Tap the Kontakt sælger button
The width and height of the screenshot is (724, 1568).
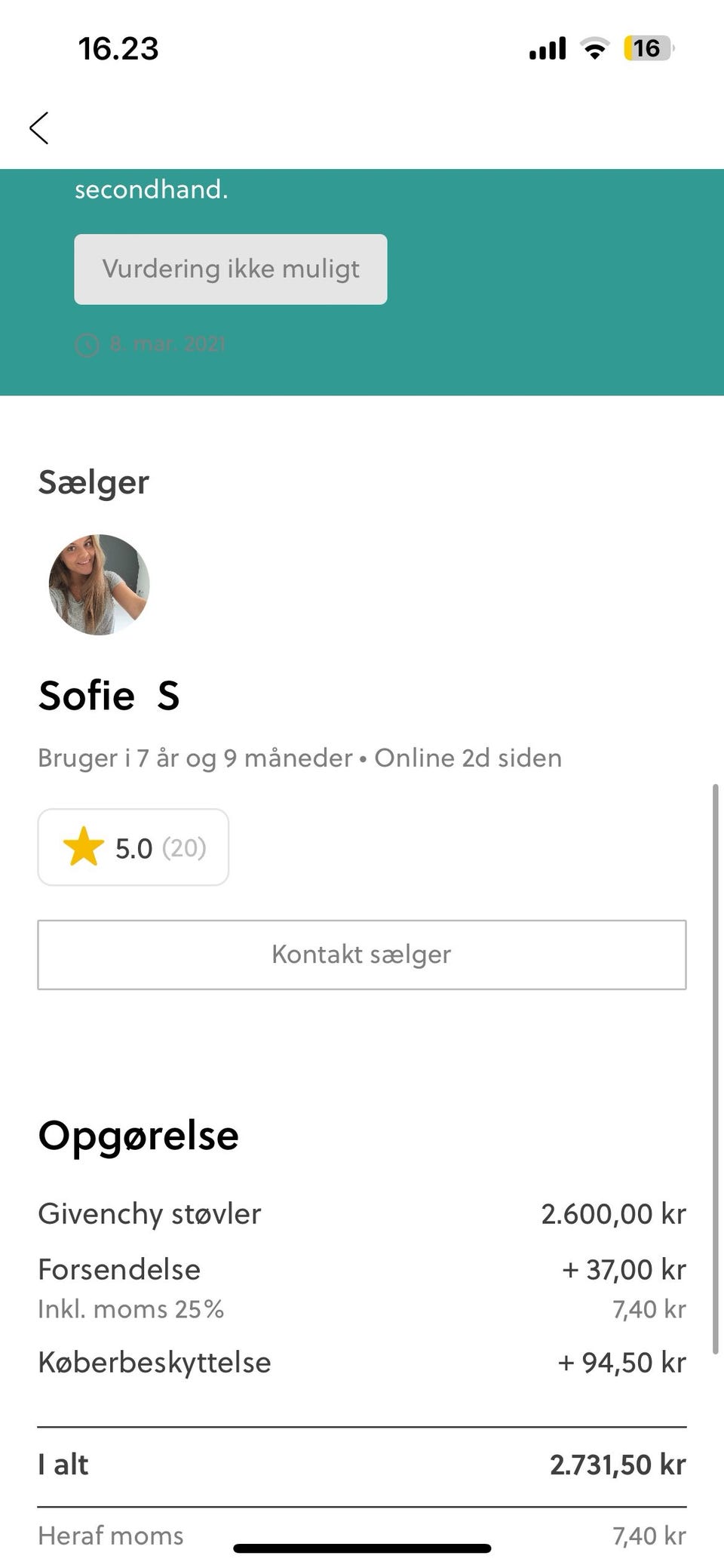pos(362,954)
